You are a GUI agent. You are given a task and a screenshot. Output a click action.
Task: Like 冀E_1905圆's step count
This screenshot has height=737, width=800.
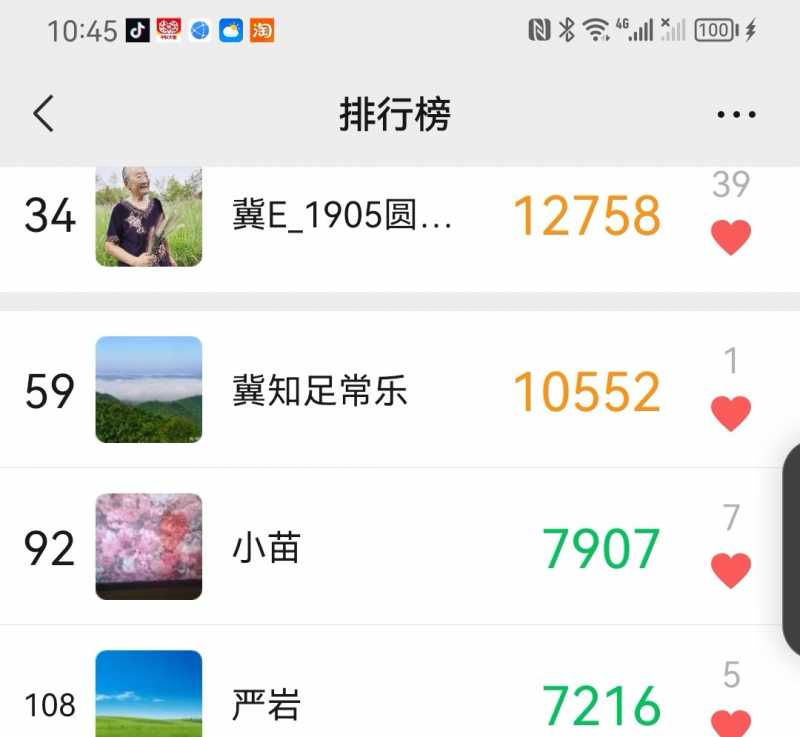730,237
